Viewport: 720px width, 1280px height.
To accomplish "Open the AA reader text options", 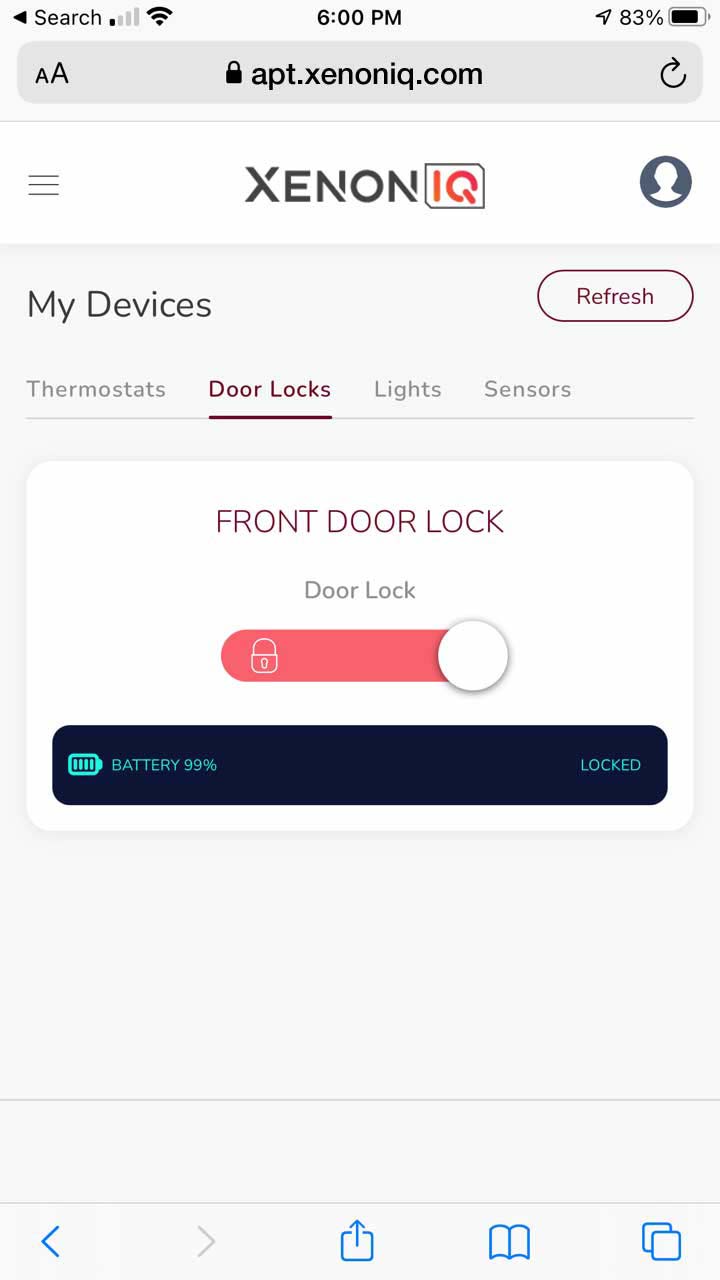I will point(52,74).
